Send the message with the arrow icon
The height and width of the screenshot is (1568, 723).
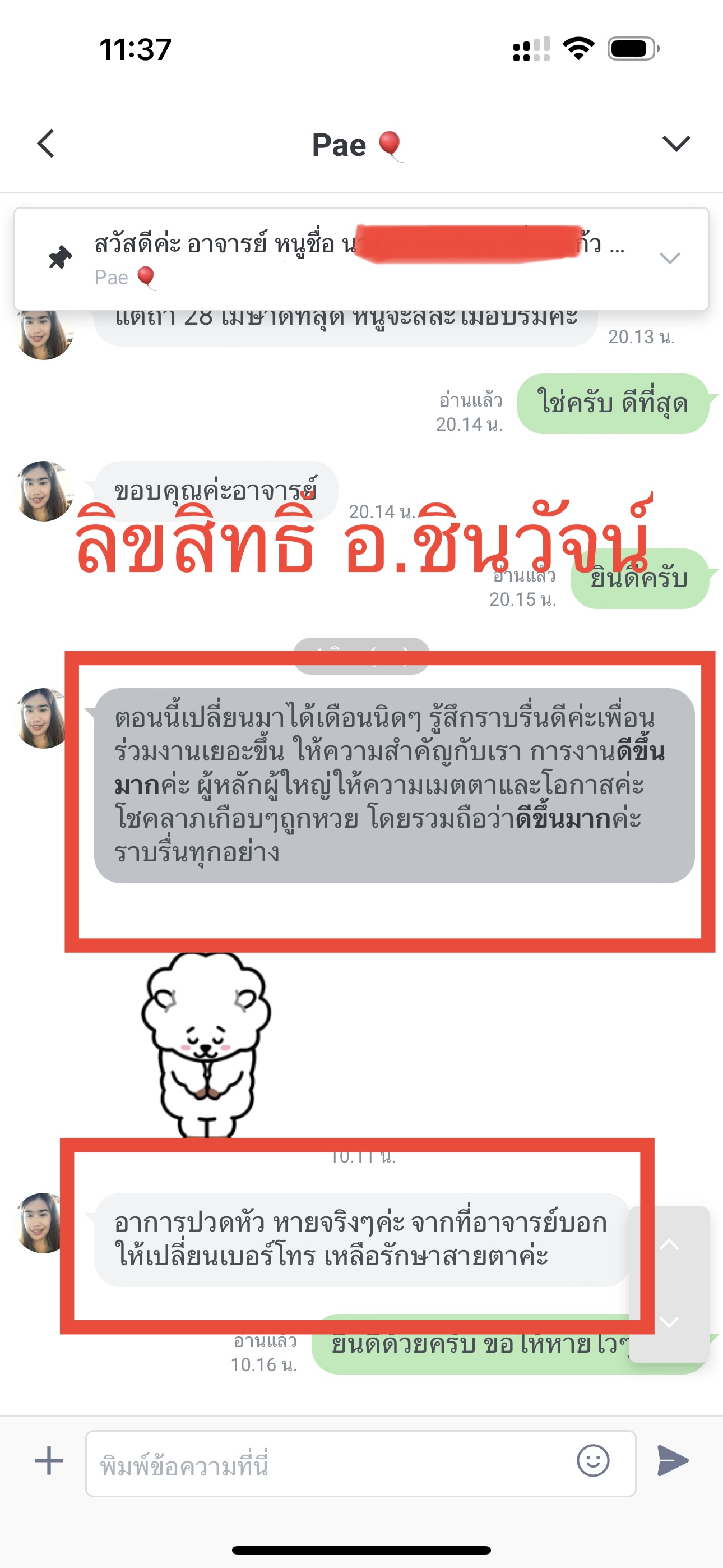[x=673, y=1461]
